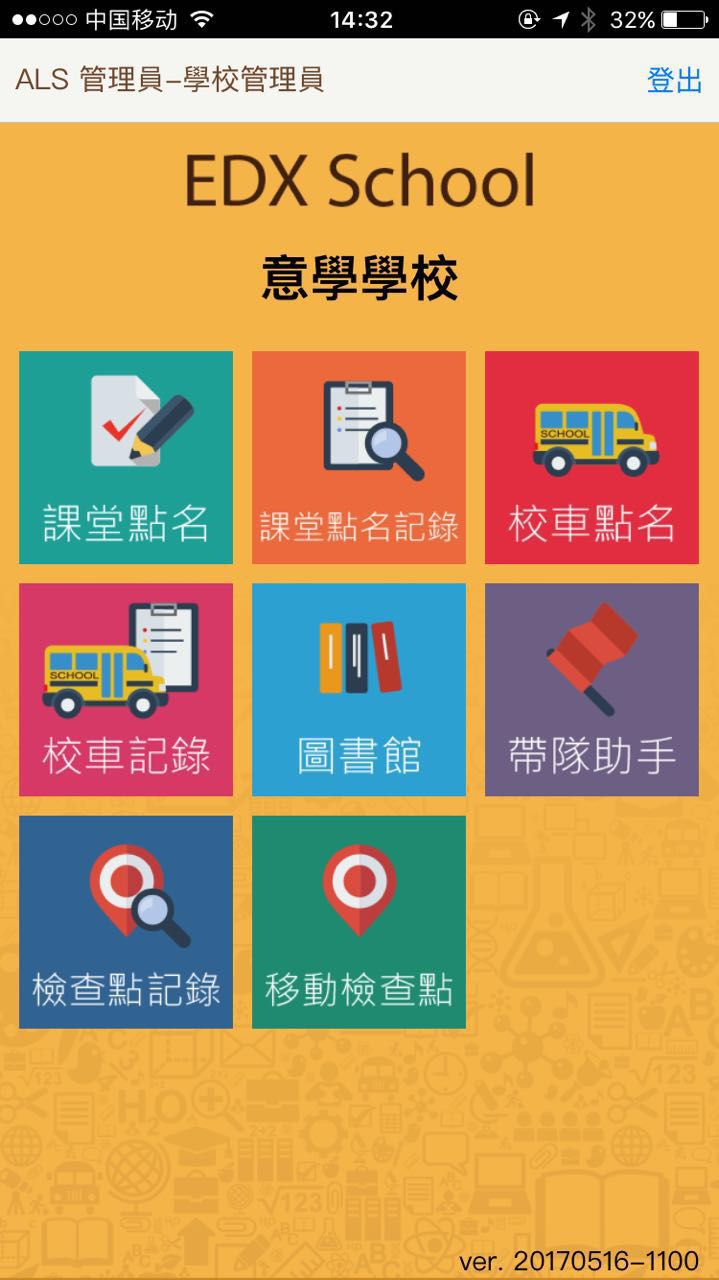Open 校車記錄 bus records
The height and width of the screenshot is (1280, 719).
126,690
